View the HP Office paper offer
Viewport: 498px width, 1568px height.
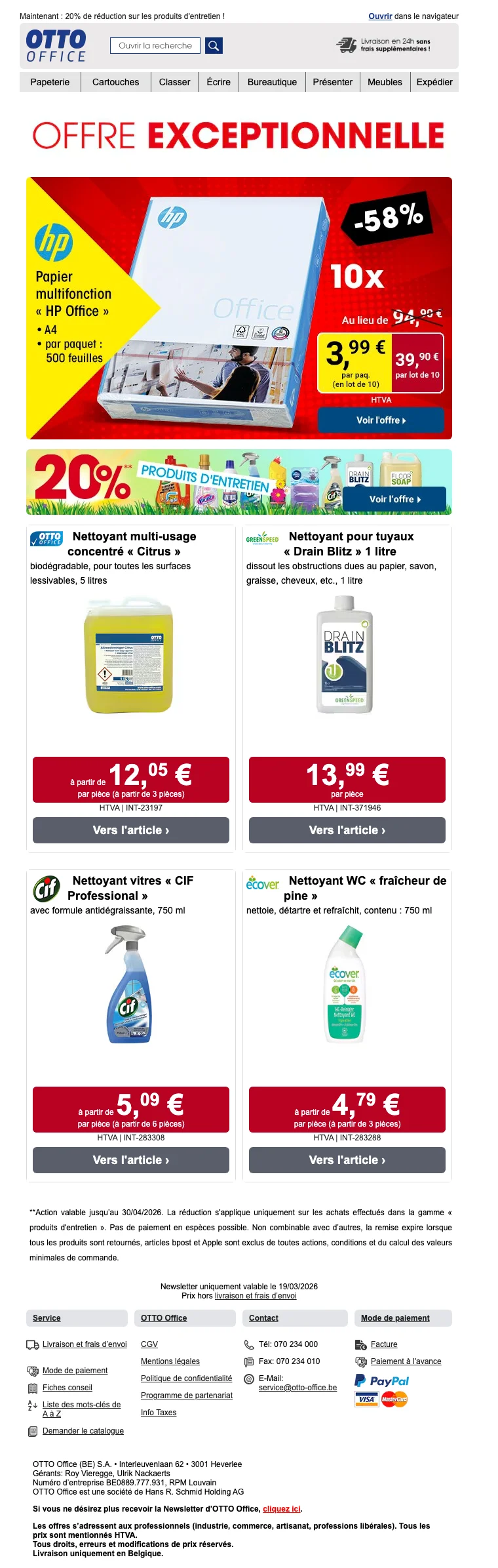(381, 420)
